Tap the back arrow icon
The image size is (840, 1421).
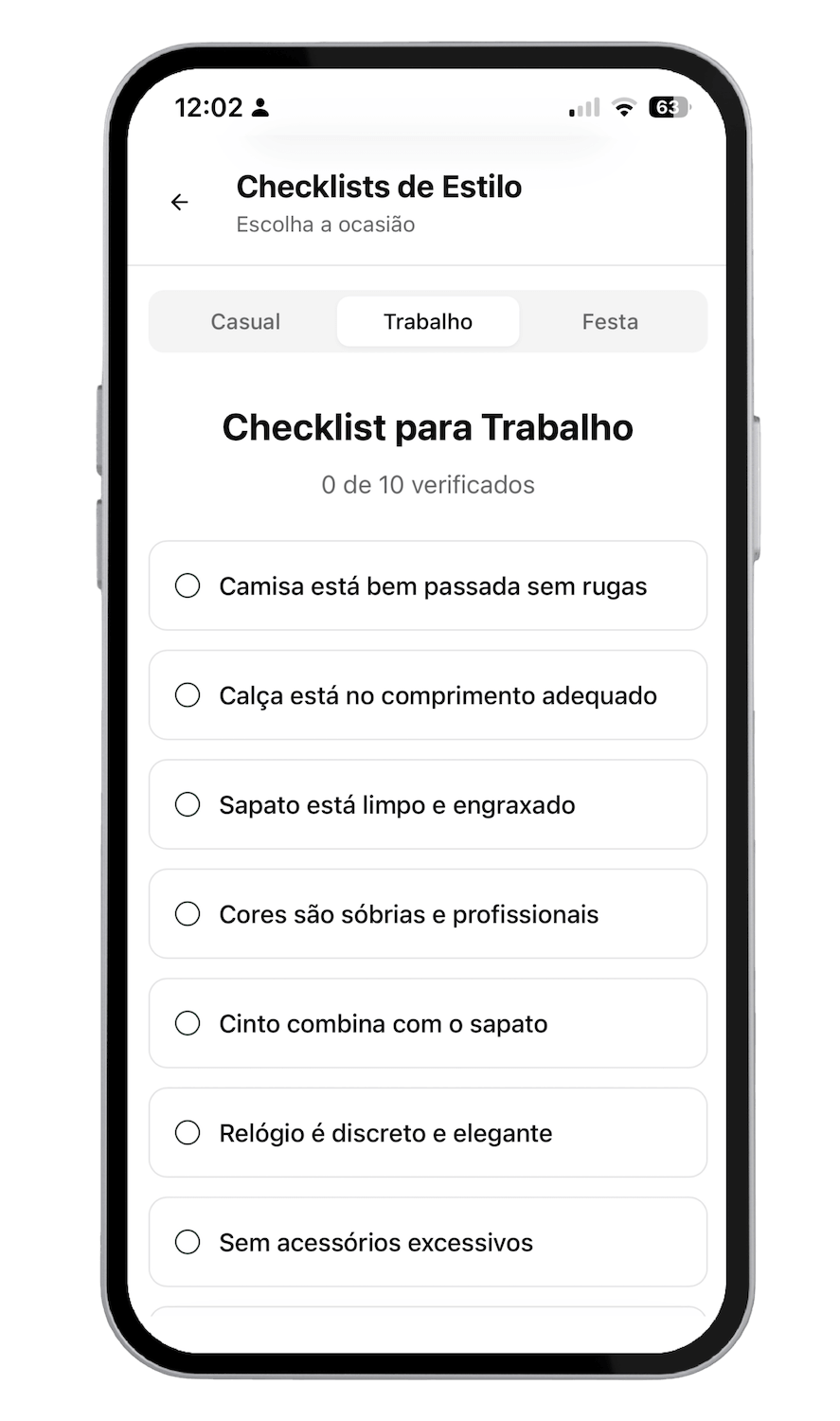pos(179,202)
